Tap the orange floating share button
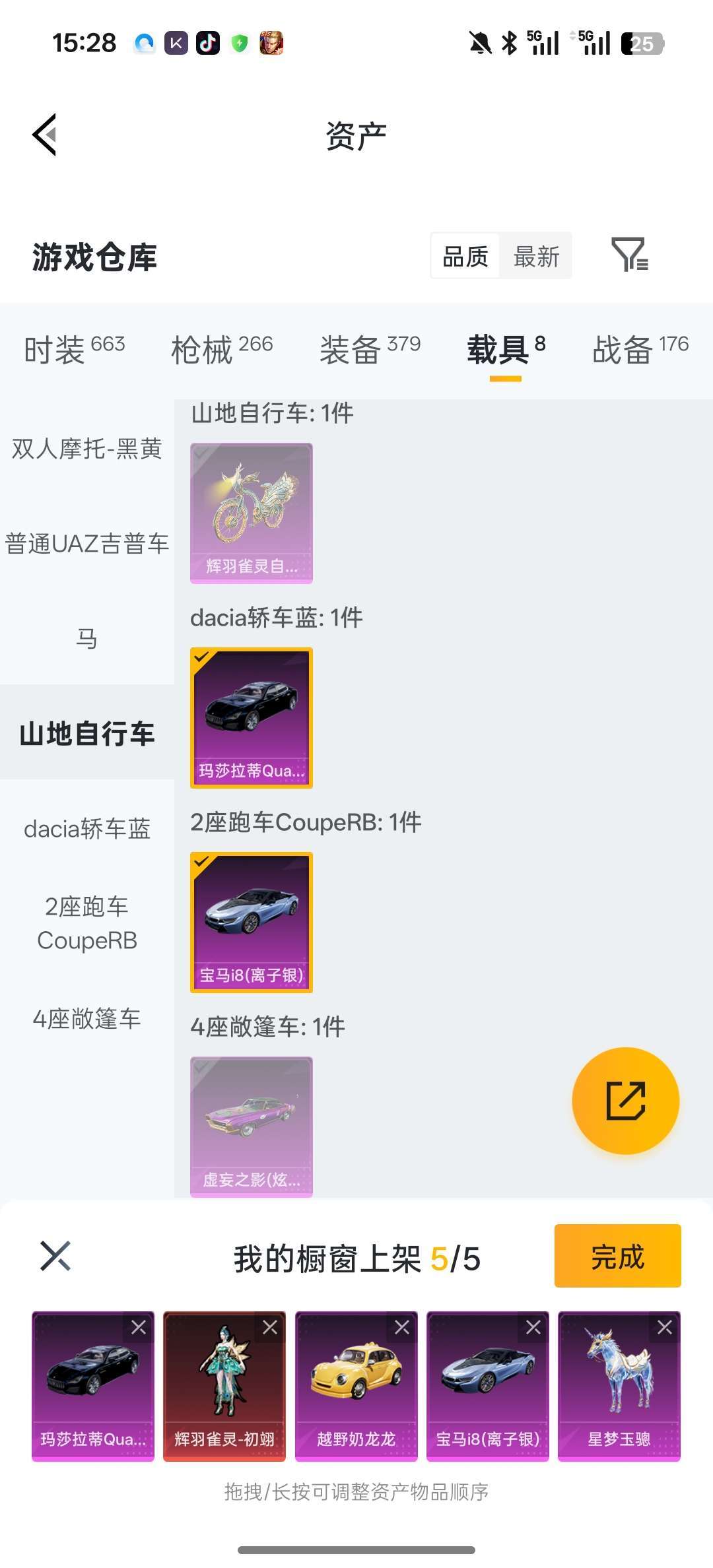Viewport: 713px width, 1568px height. click(625, 1101)
